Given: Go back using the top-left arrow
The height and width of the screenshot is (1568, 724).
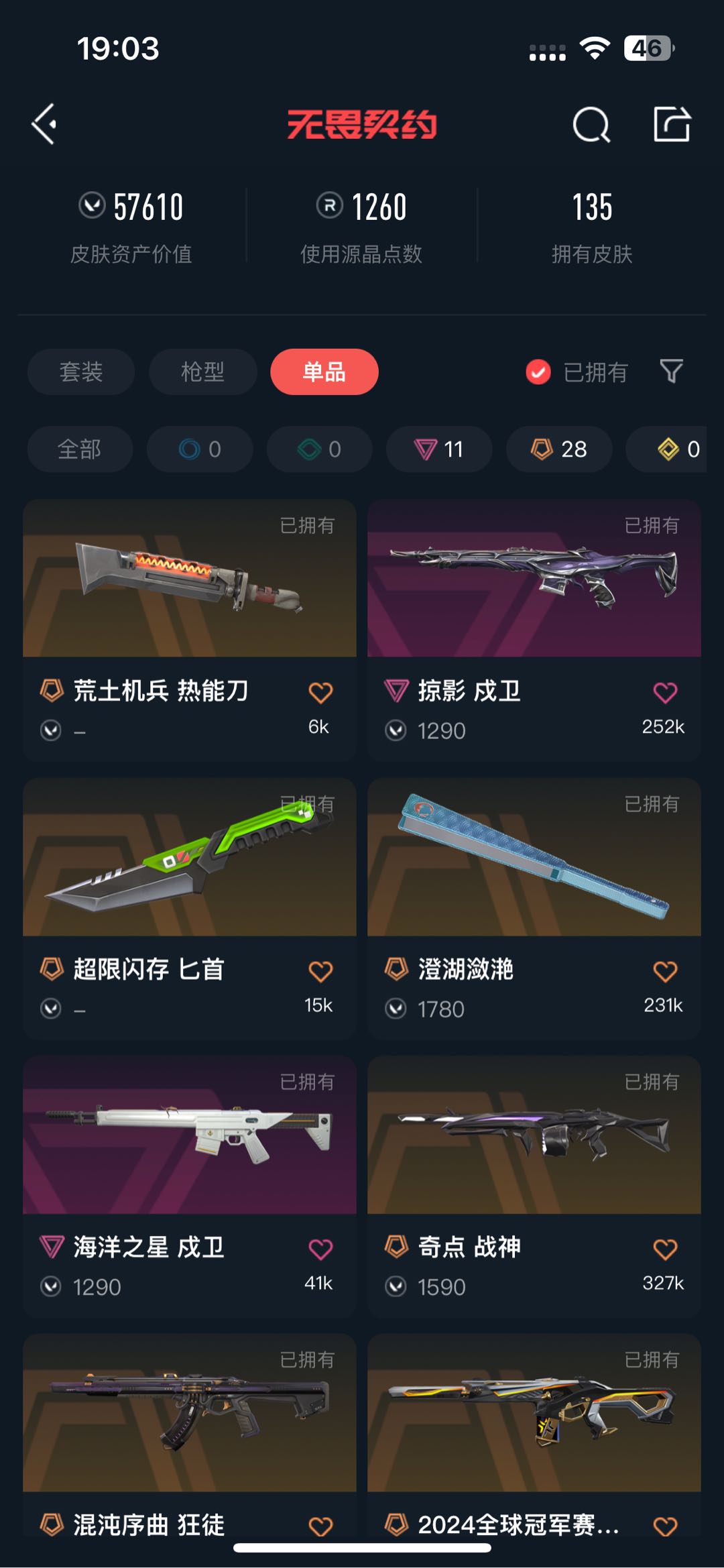Looking at the screenshot, I should tap(44, 124).
